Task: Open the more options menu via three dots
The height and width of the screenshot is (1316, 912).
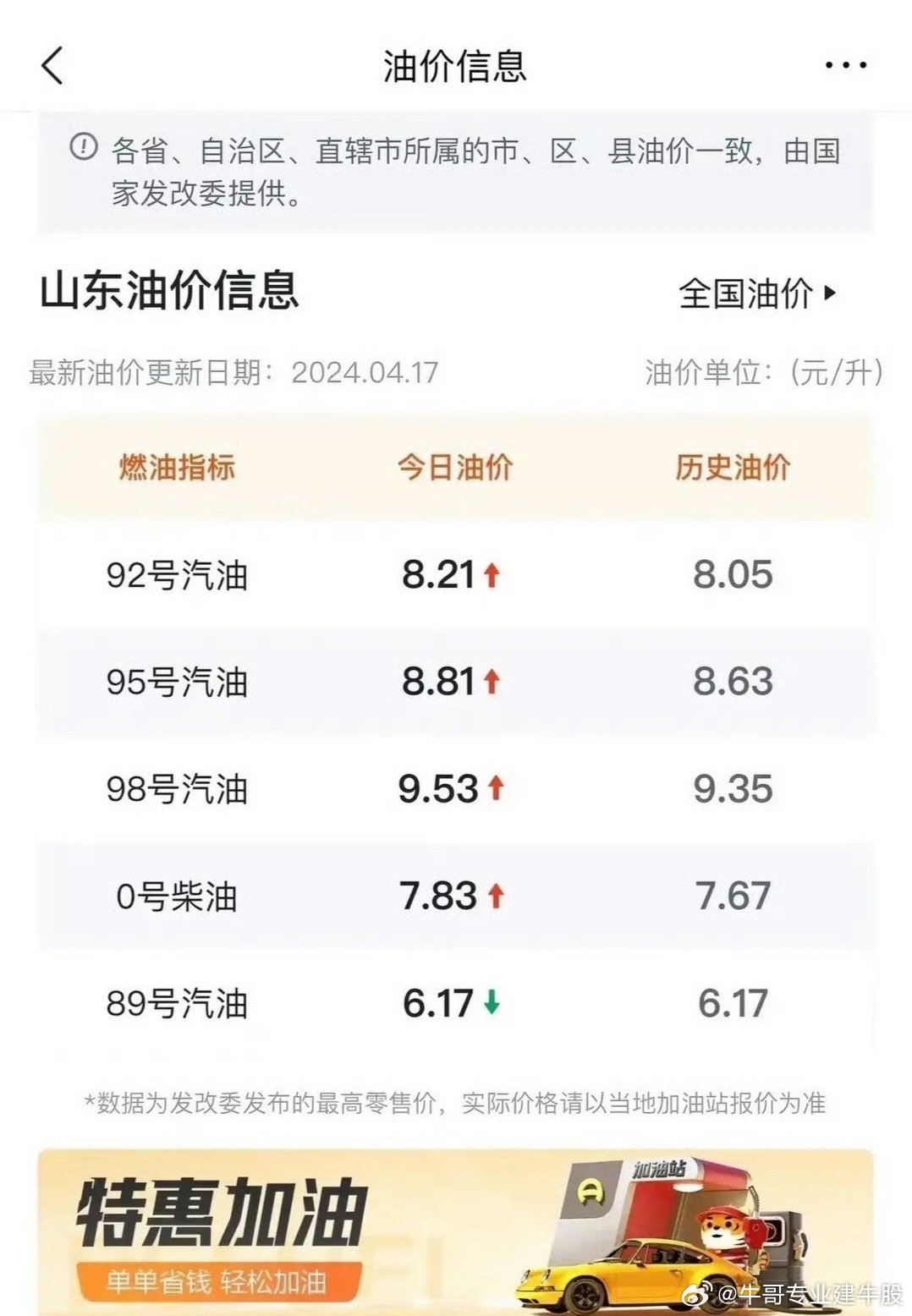Action: (x=845, y=65)
